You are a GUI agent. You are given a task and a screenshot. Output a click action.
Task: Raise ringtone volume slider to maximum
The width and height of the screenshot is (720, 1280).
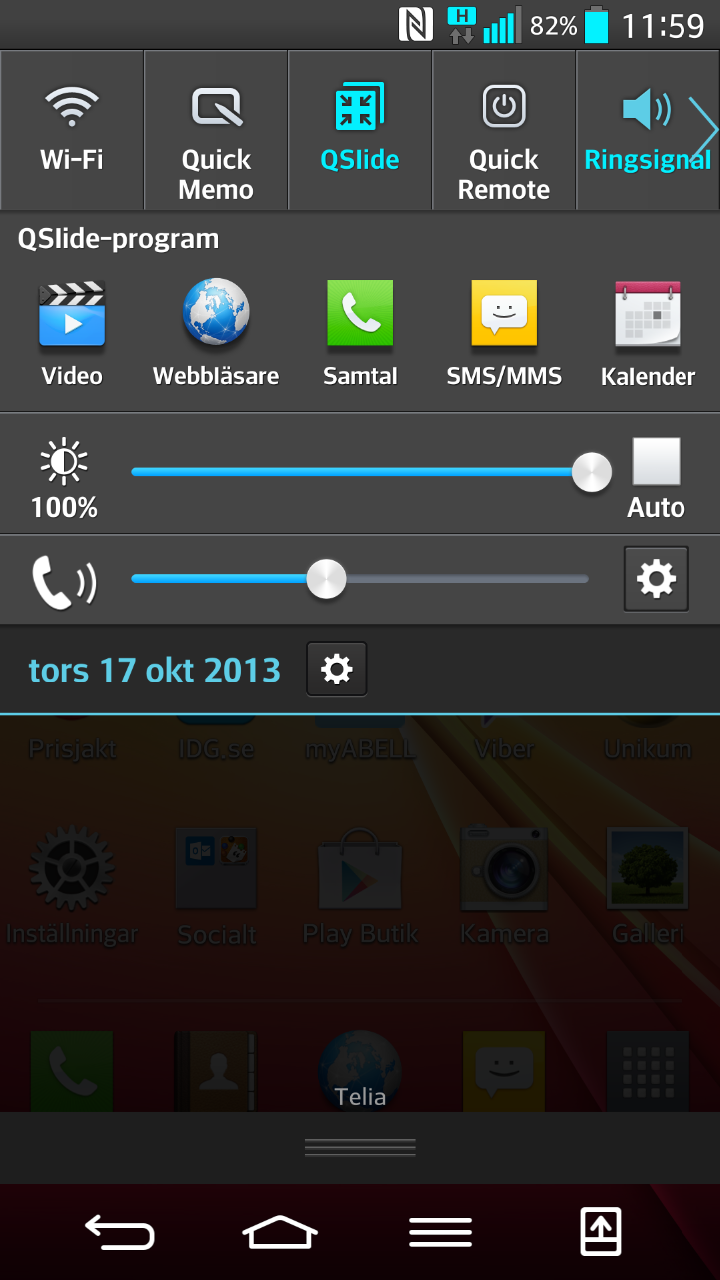pos(587,579)
